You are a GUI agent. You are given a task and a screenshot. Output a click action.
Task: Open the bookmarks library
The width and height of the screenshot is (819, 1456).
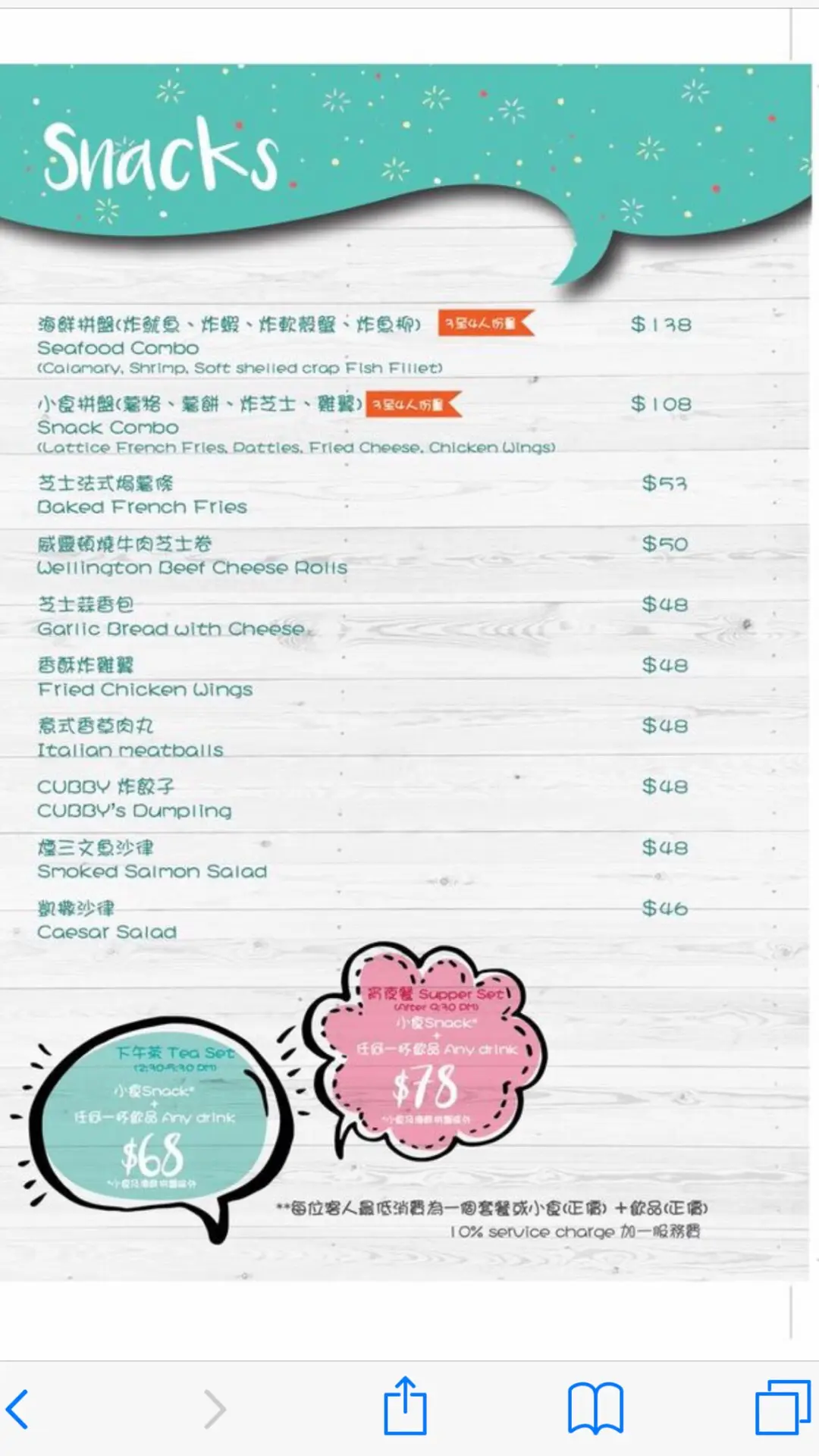pyautogui.click(x=595, y=1408)
